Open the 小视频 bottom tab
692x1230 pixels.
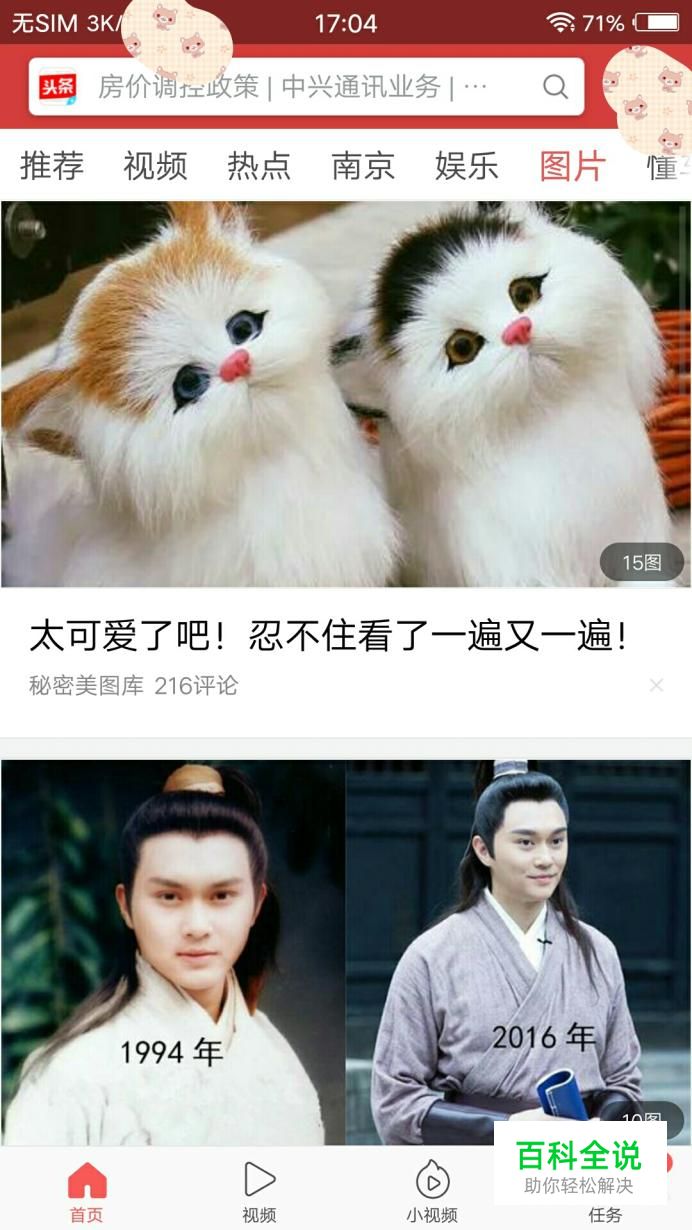[x=432, y=1192]
